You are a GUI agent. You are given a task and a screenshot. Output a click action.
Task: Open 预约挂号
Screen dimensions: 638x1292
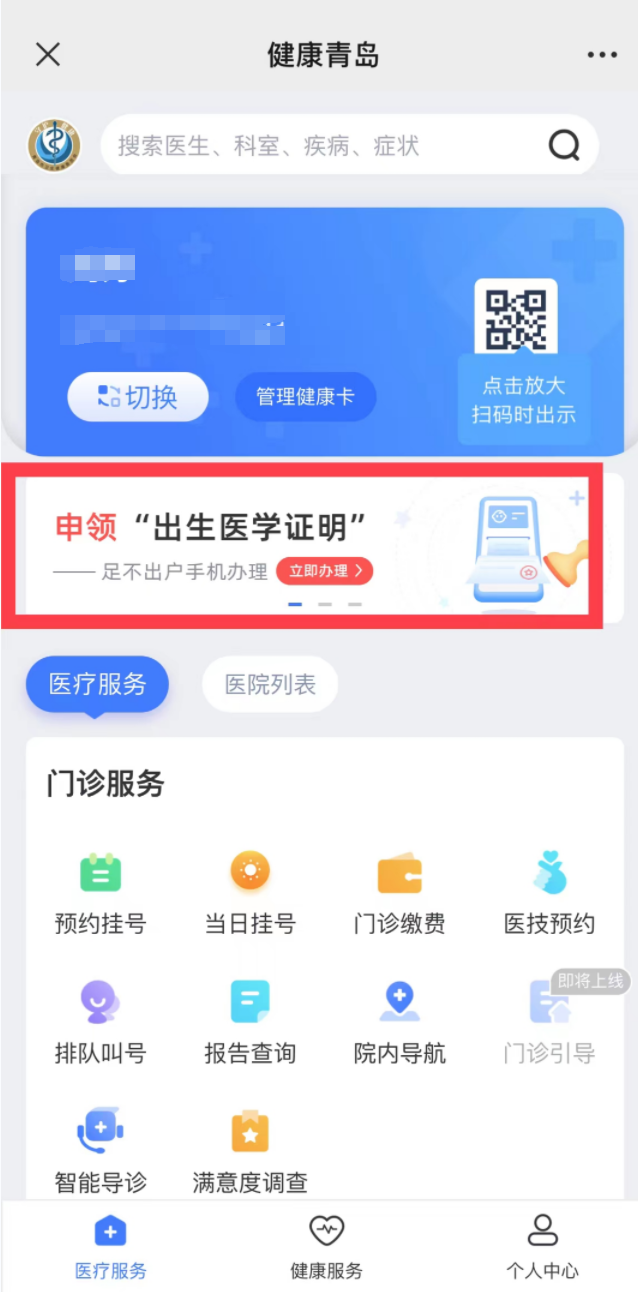tap(100, 892)
